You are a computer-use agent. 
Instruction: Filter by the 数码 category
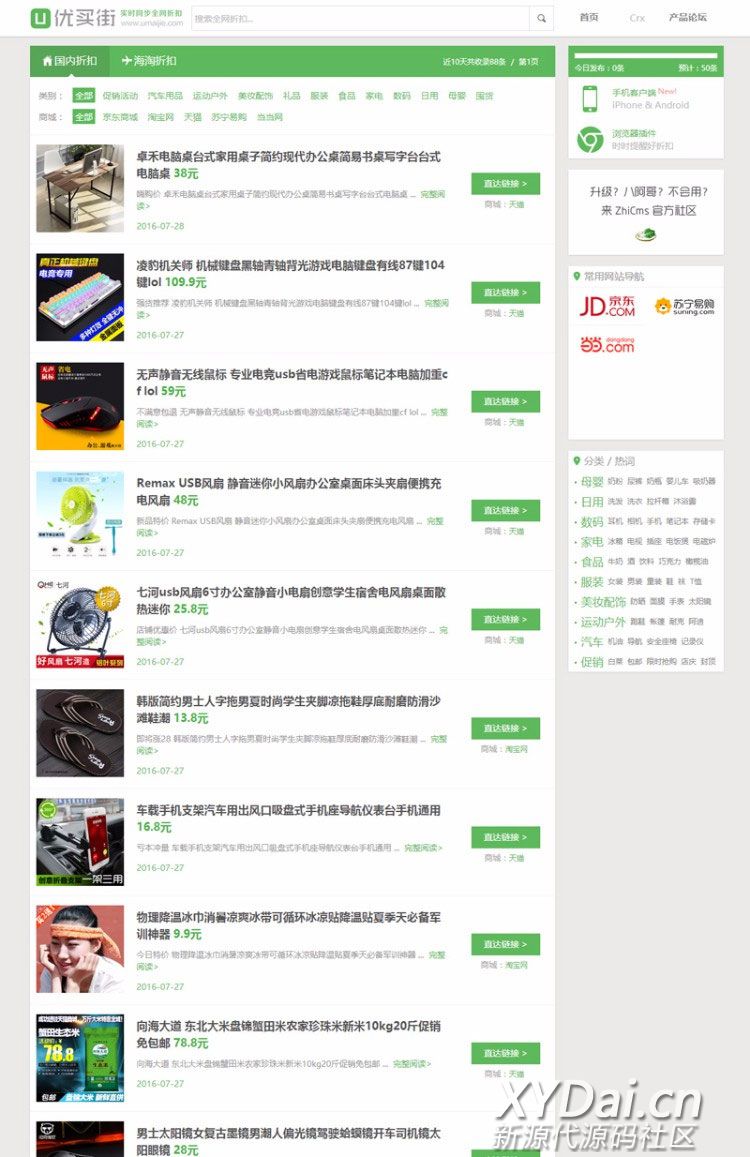click(401, 96)
